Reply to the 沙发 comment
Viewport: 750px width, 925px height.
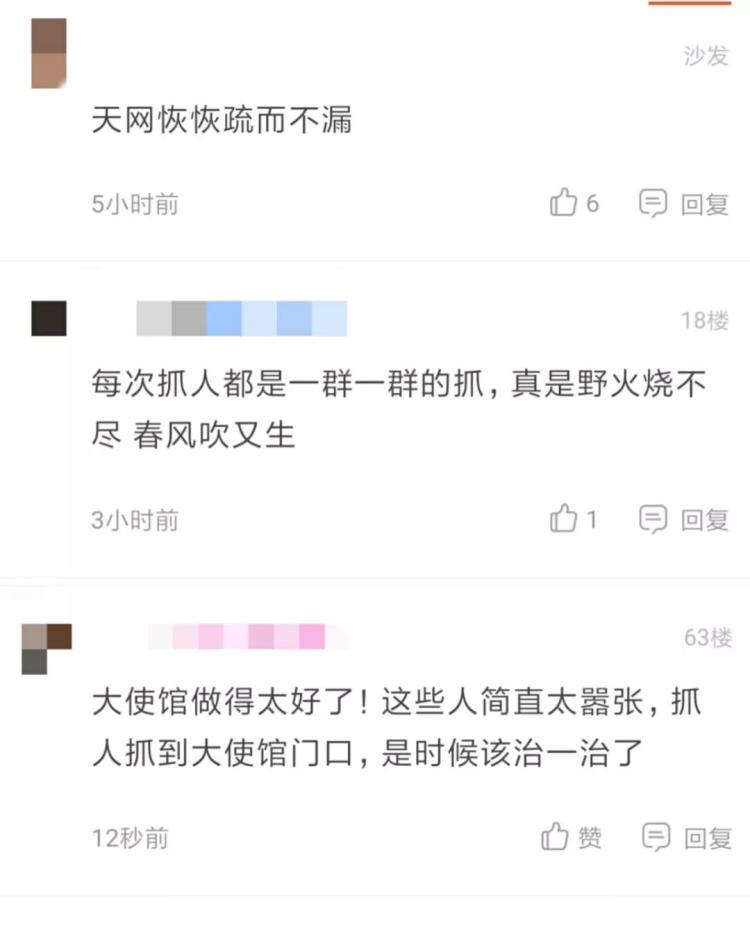click(686, 204)
